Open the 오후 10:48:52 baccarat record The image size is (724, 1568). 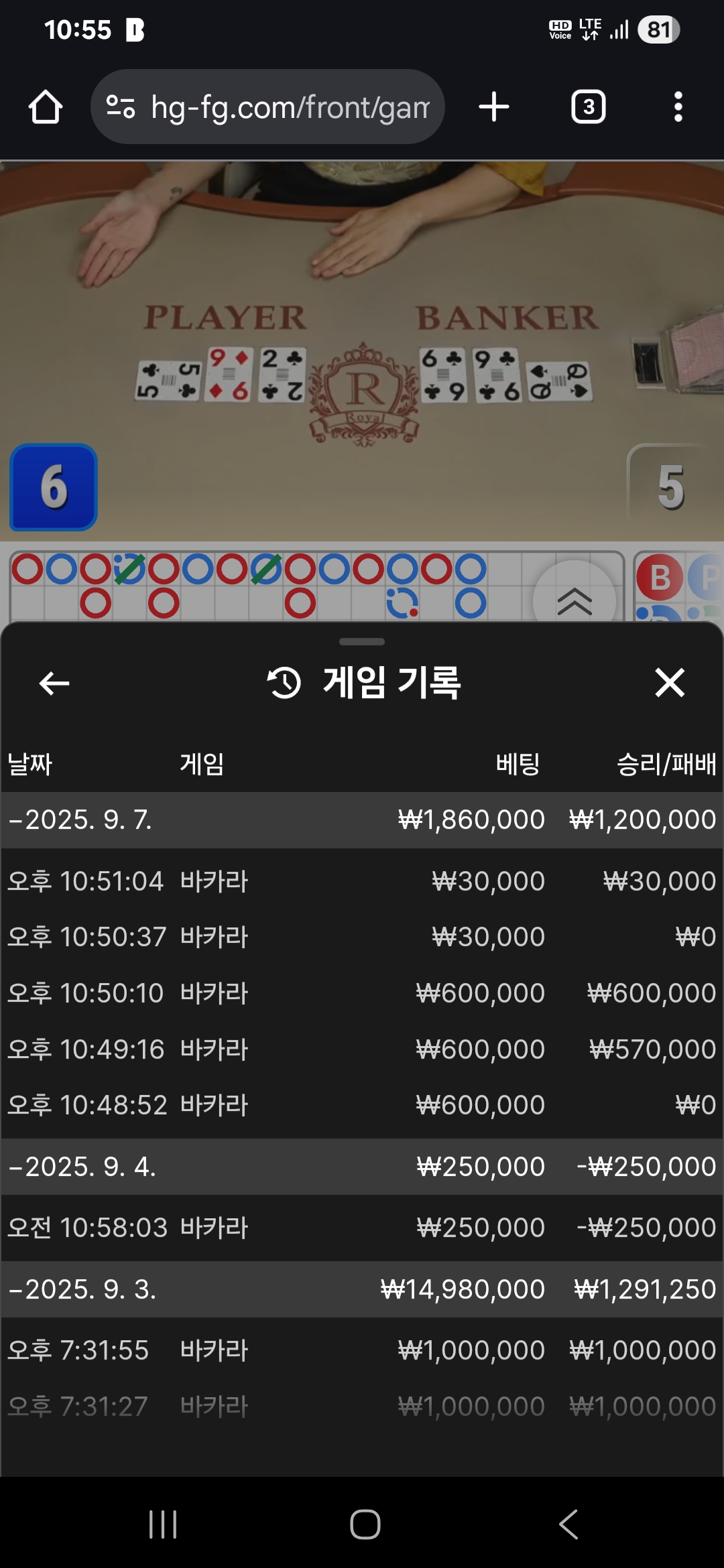[x=362, y=1105]
